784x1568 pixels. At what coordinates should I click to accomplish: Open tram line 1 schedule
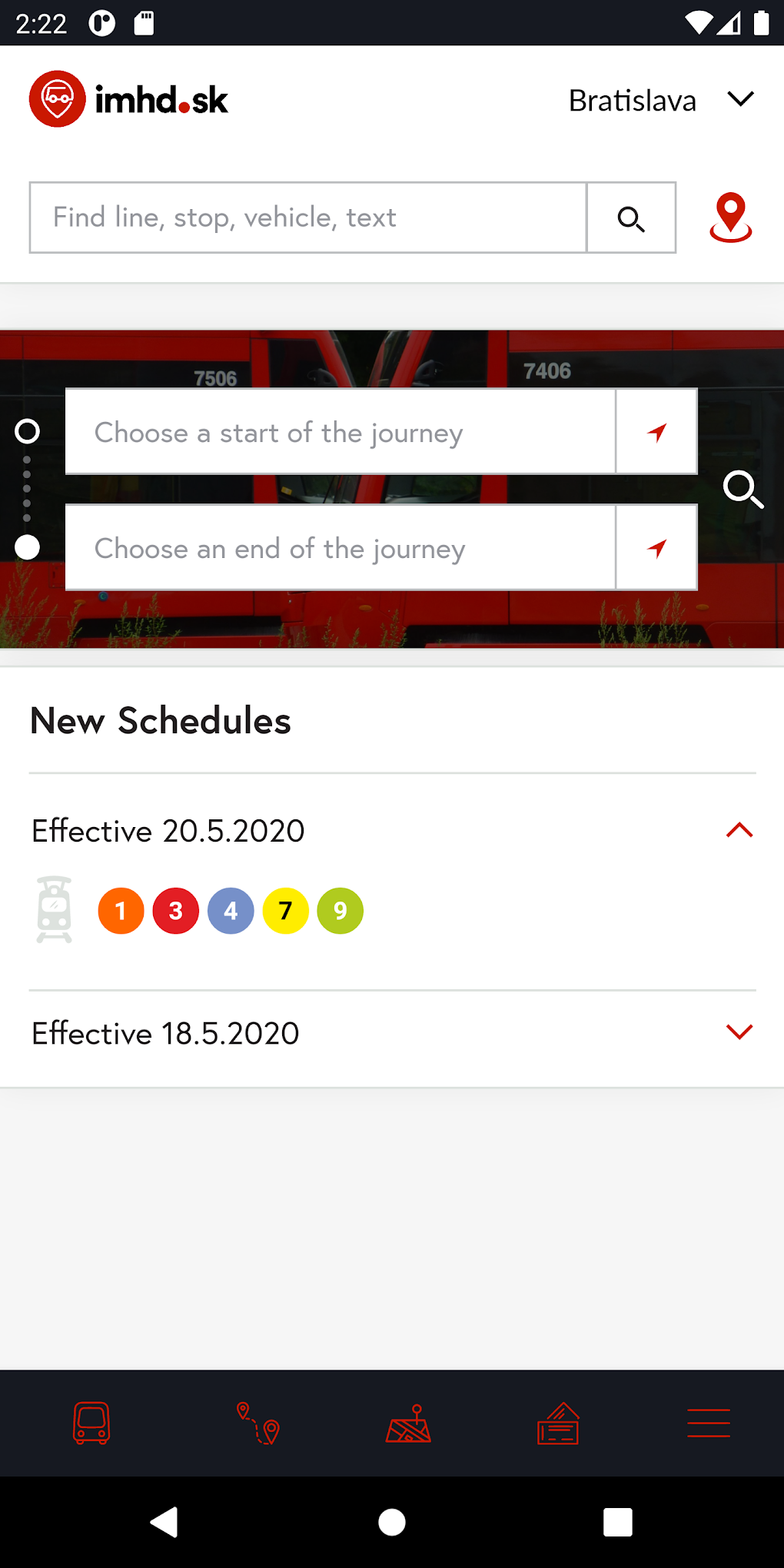[x=121, y=911]
